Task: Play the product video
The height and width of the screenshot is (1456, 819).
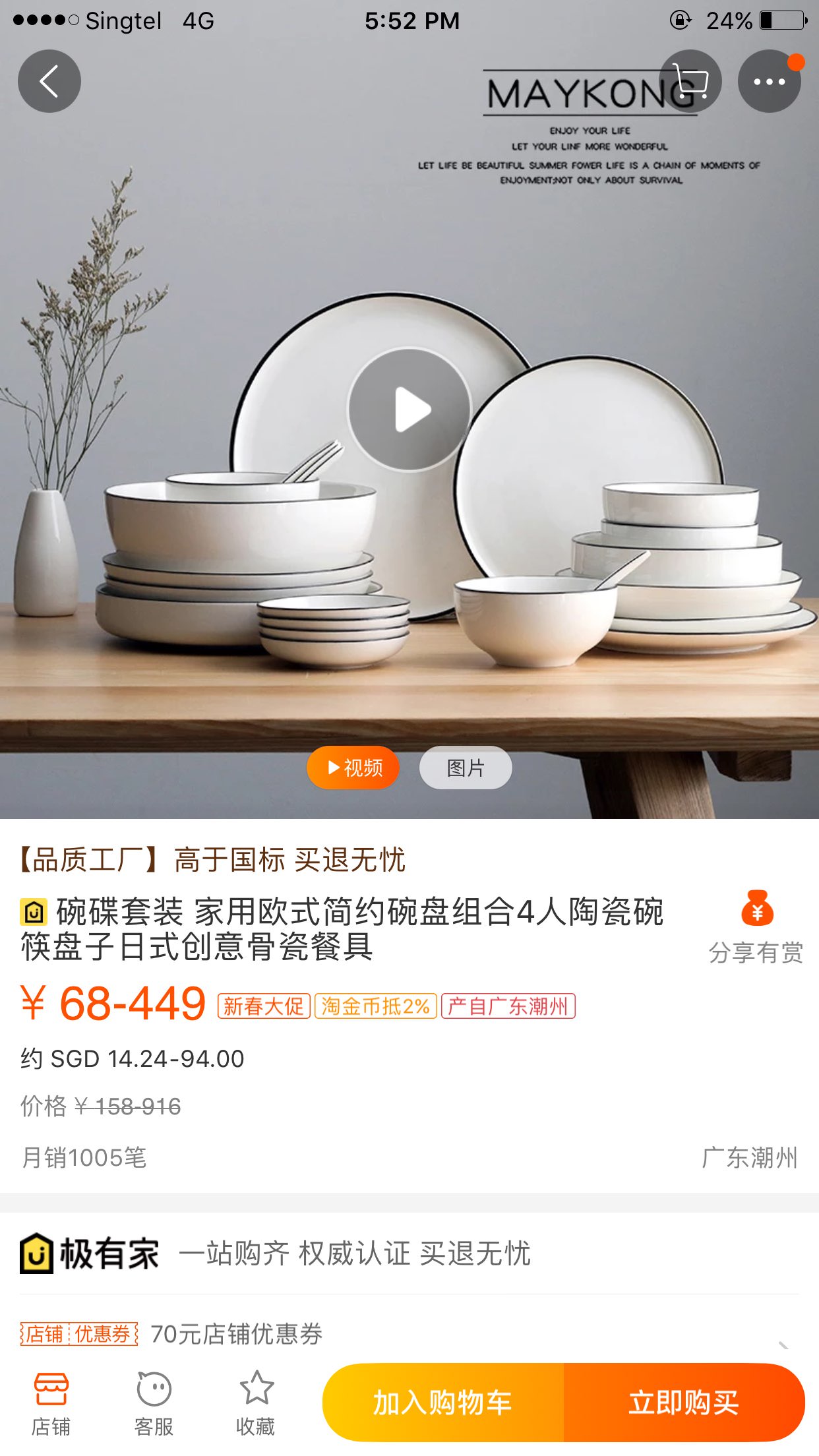Action: point(409,409)
